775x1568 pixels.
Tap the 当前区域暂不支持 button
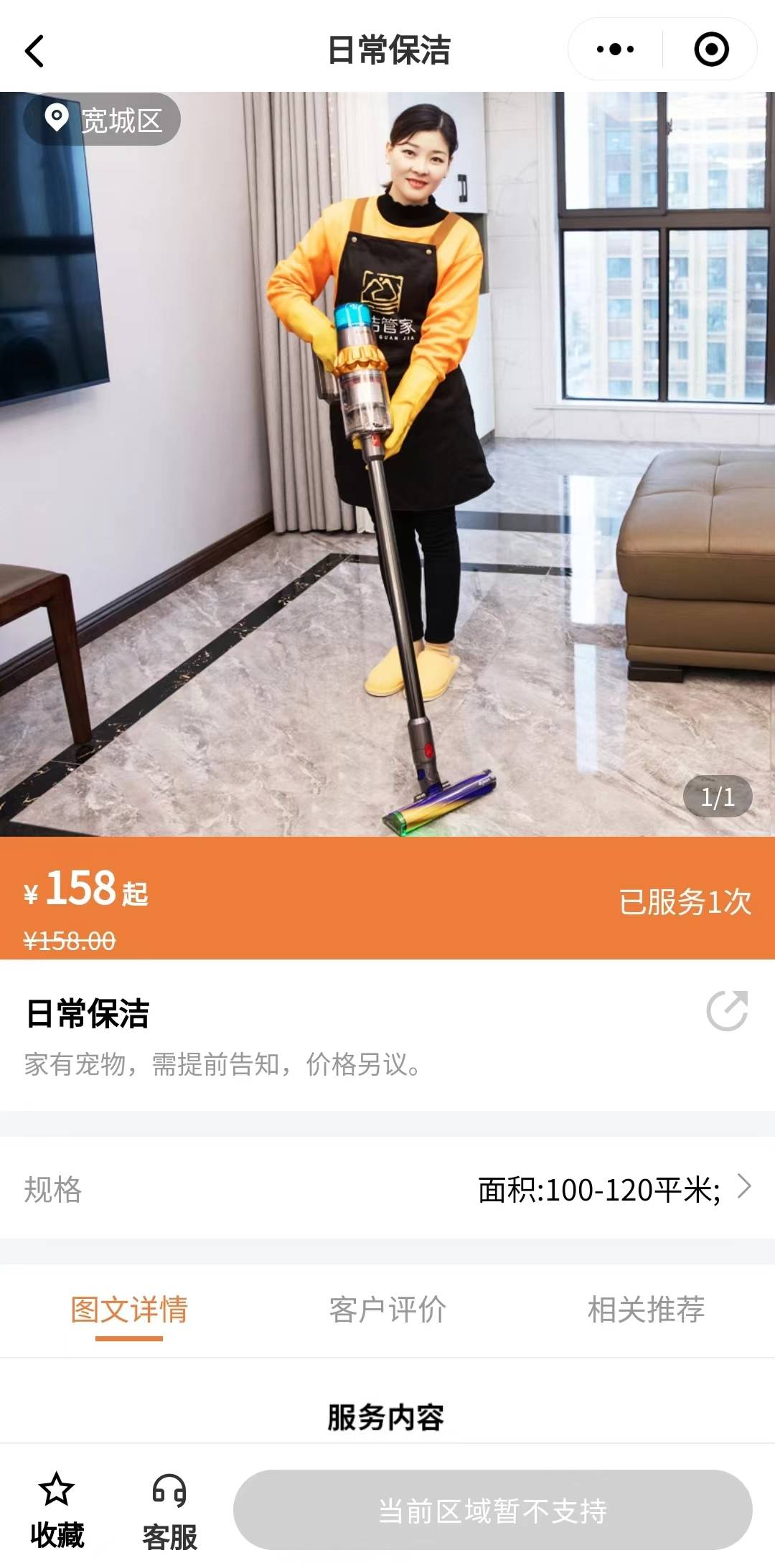(492, 1511)
